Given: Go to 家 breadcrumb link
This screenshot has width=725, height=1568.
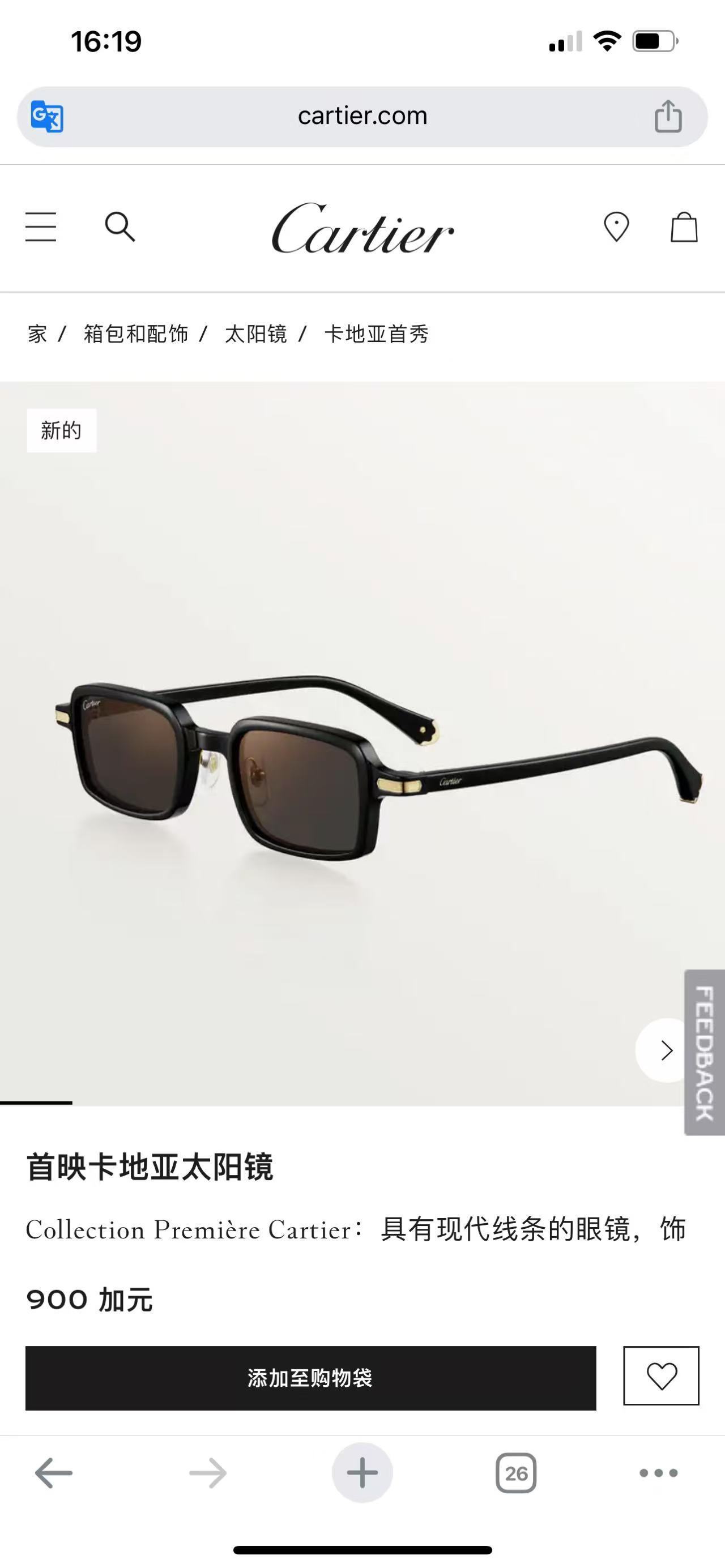Looking at the screenshot, I should (37, 334).
